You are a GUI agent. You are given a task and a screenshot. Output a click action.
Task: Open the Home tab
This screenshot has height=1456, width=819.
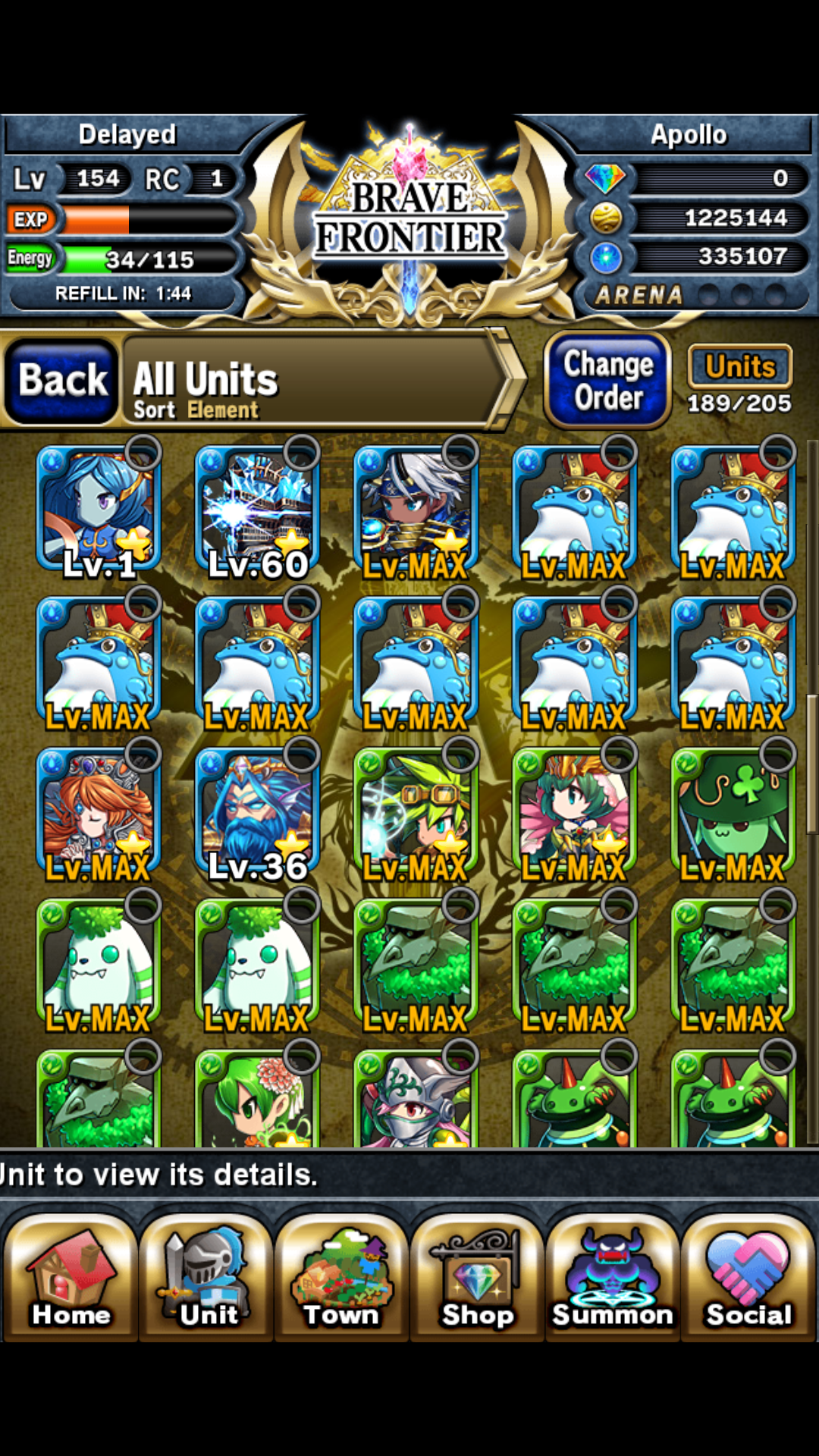point(70,1278)
